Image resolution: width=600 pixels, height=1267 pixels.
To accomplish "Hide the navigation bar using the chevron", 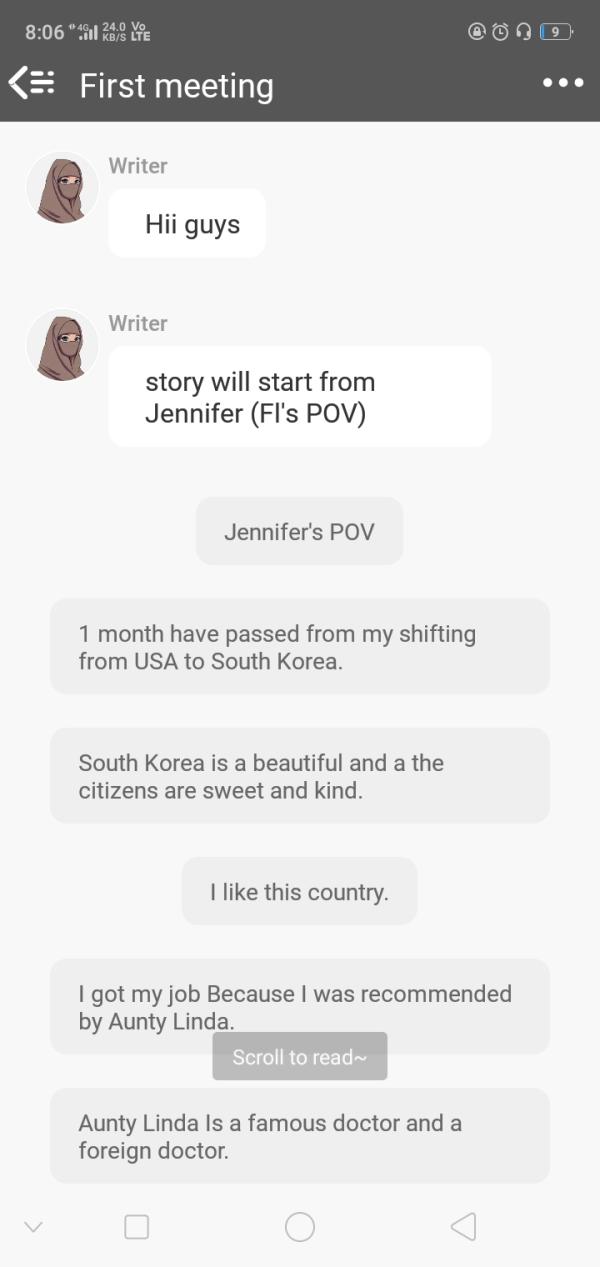I will point(34,1227).
